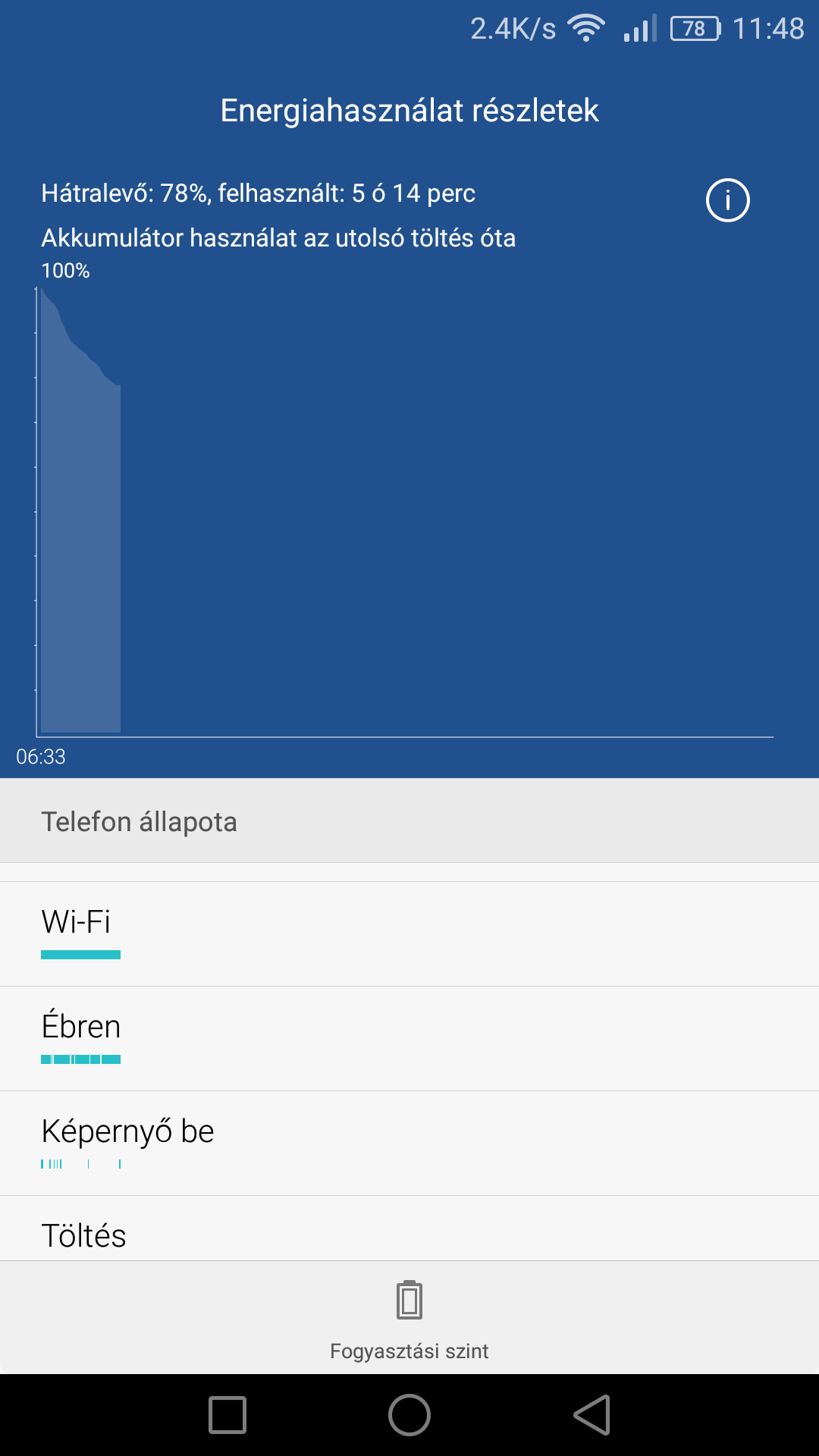Screen dimensions: 819x1456
Task: Go back with the navigation bar
Action: 591,1415
